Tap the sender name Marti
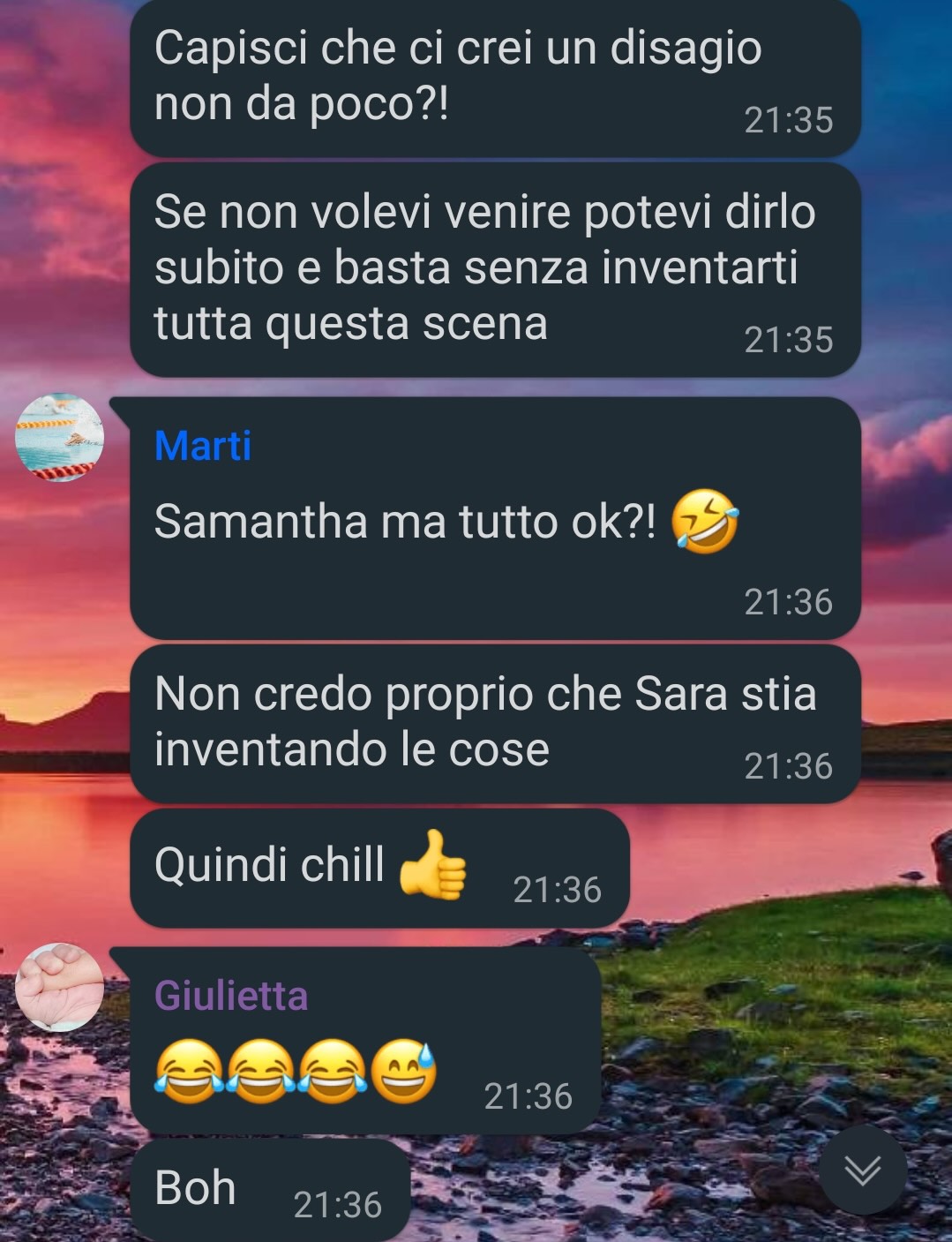 [203, 446]
